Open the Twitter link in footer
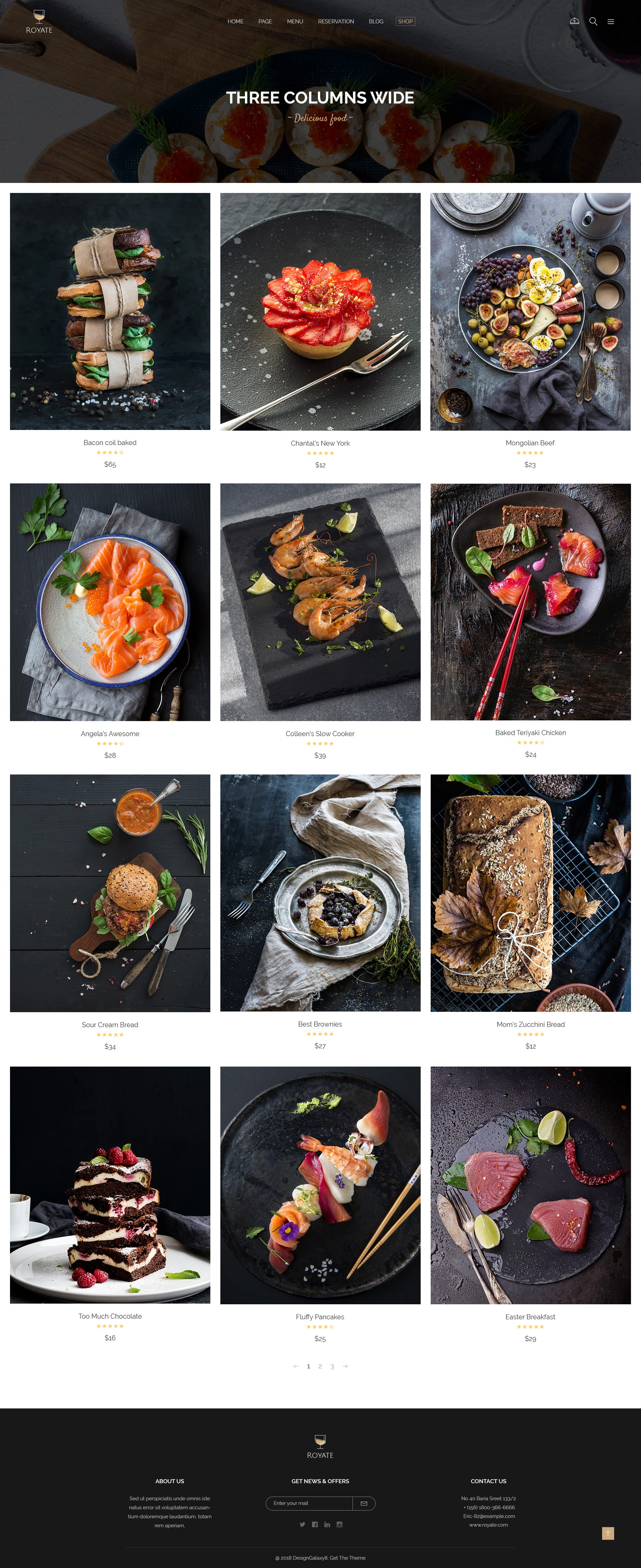The height and width of the screenshot is (1568, 641). click(x=302, y=1524)
